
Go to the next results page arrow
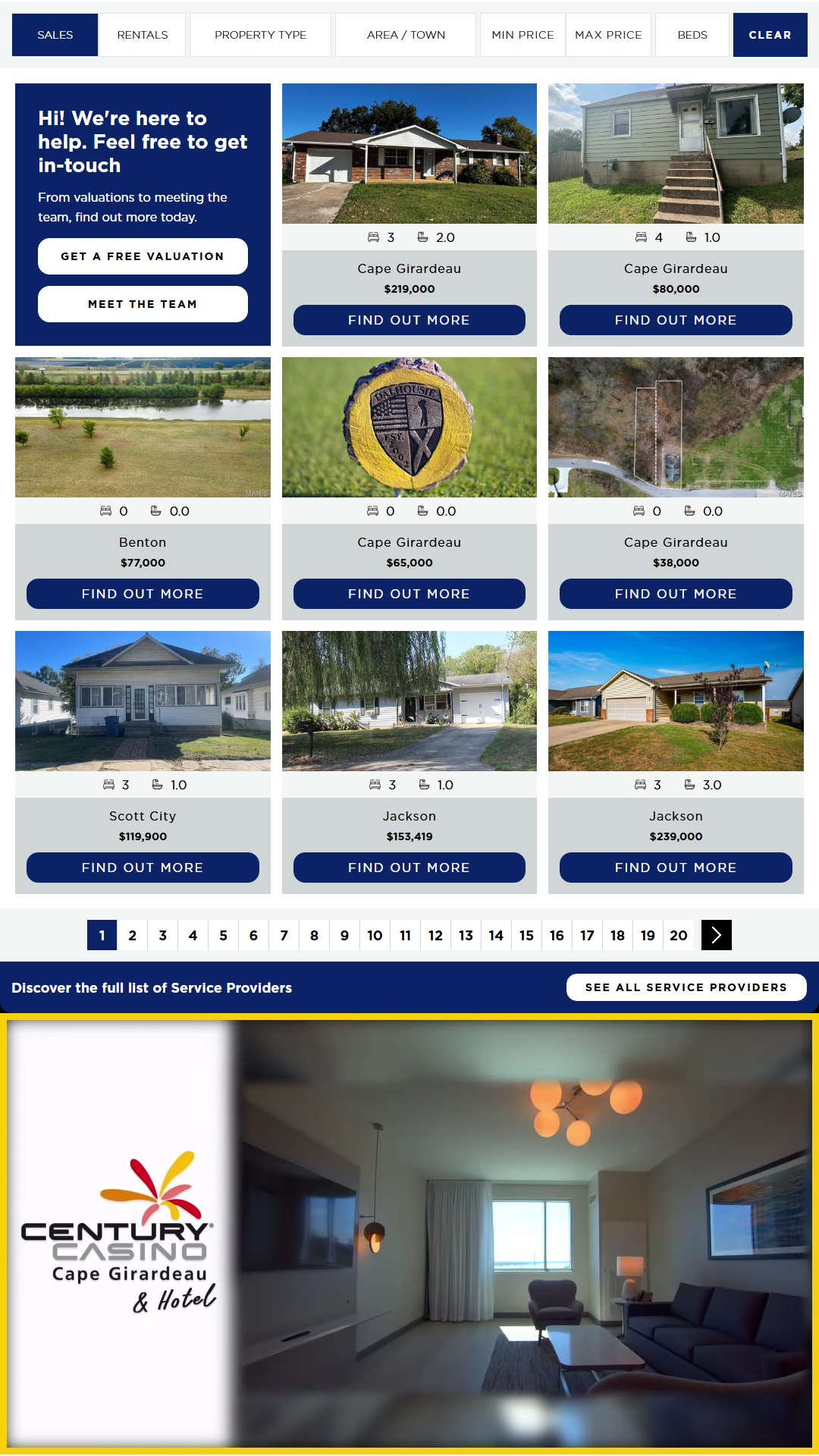pyautogui.click(x=717, y=935)
